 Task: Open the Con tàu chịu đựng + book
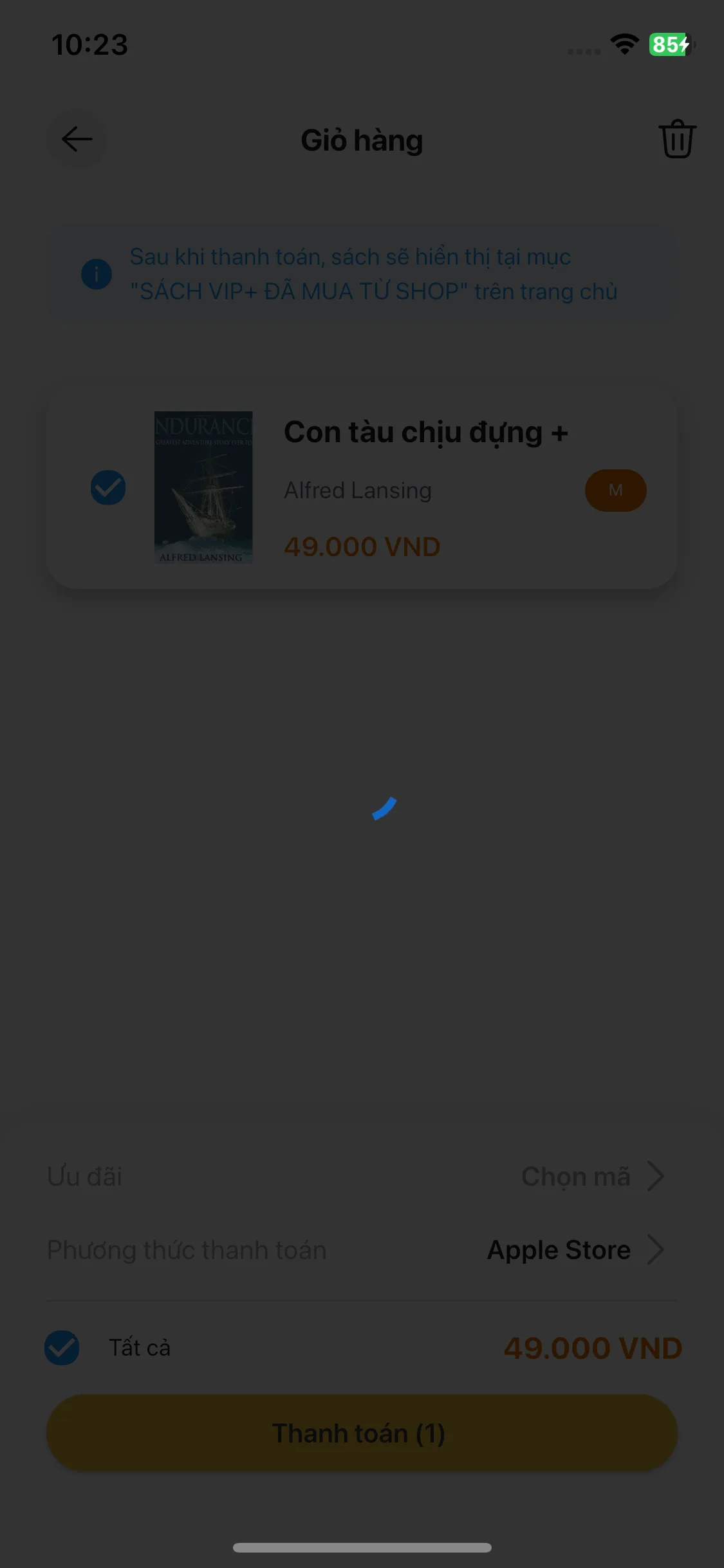[425, 433]
